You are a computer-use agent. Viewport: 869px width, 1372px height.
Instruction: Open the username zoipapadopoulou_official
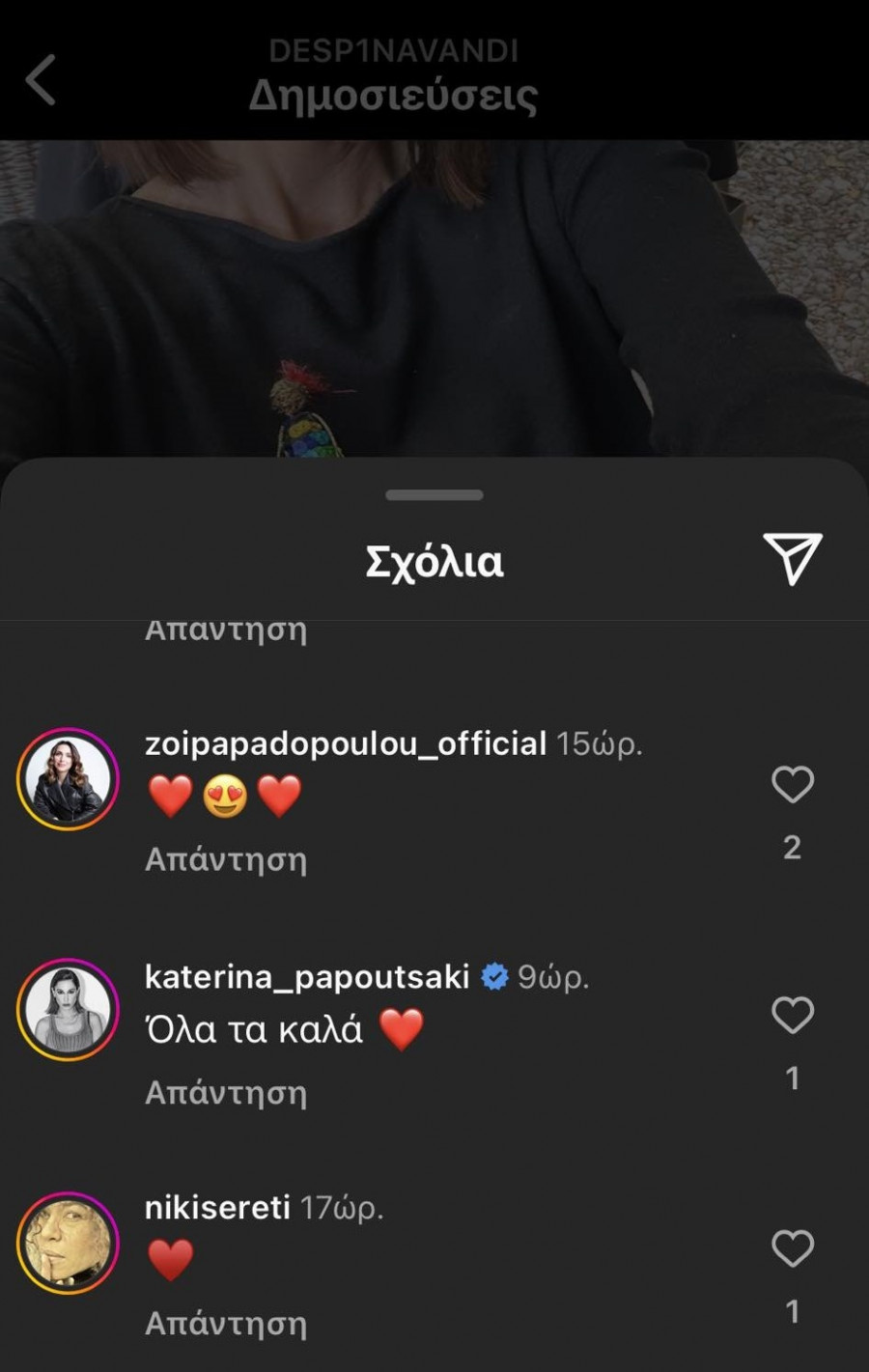click(345, 743)
